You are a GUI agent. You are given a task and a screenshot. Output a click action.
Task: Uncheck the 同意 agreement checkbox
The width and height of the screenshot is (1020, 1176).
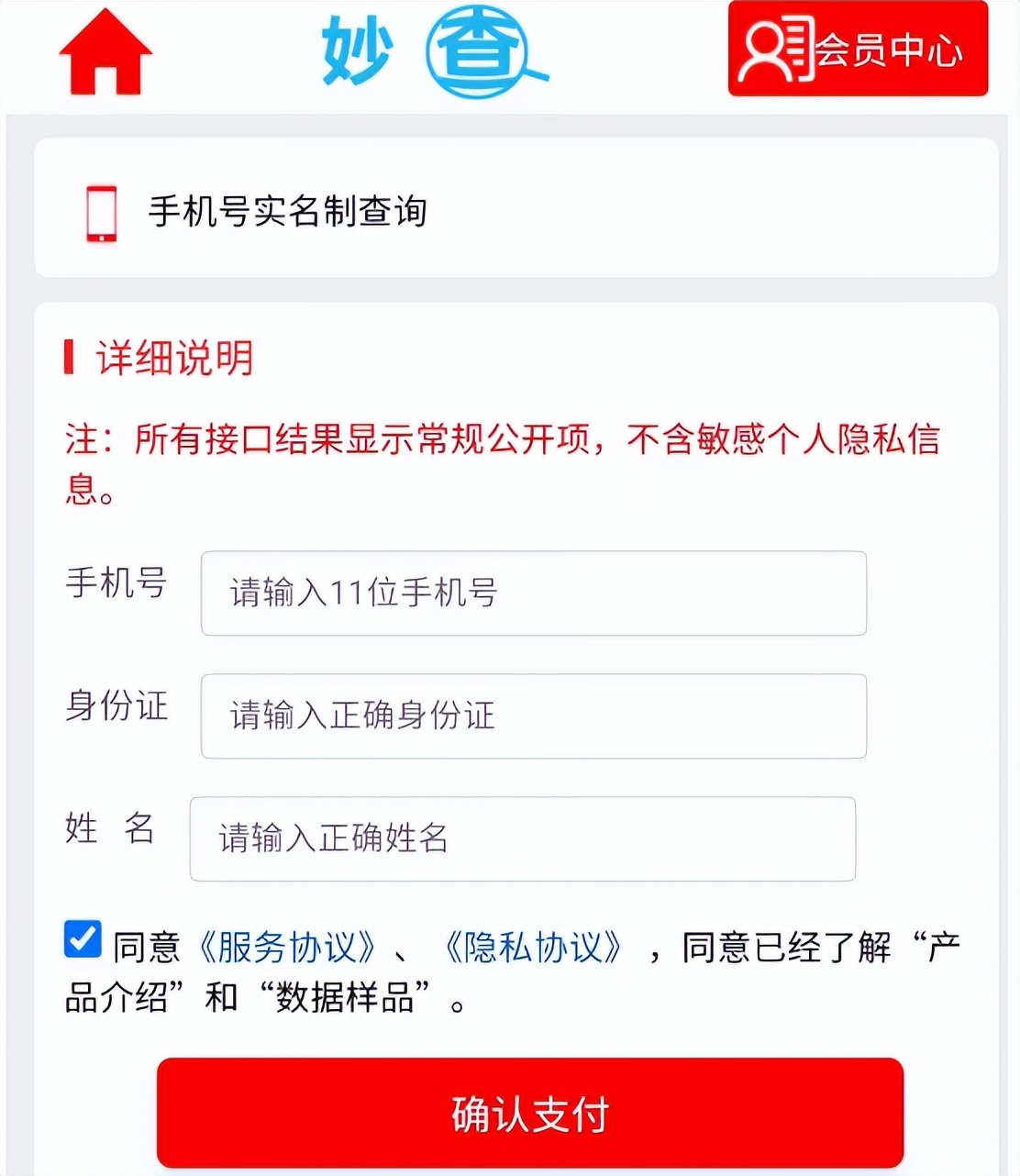click(82, 937)
